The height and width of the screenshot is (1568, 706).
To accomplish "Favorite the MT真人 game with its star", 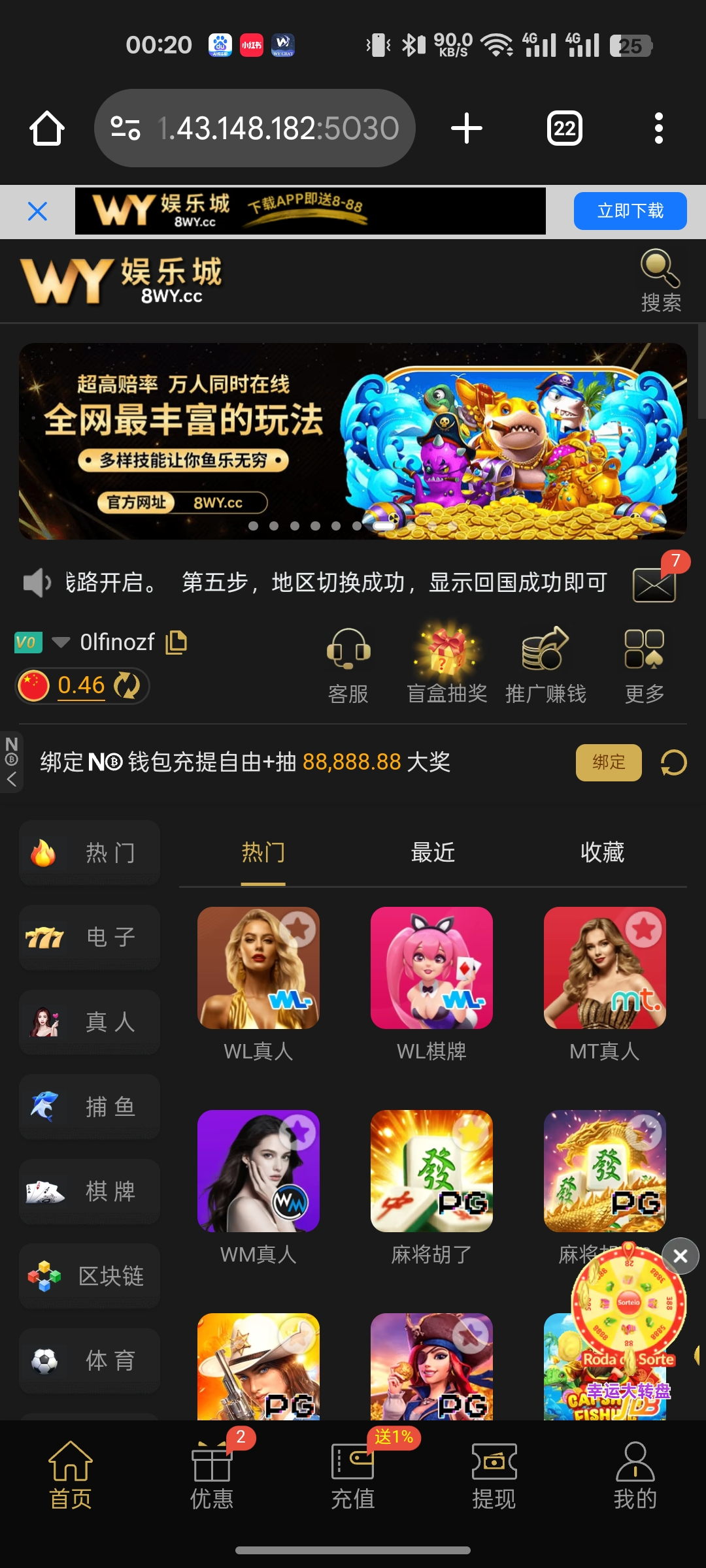I will click(x=644, y=930).
